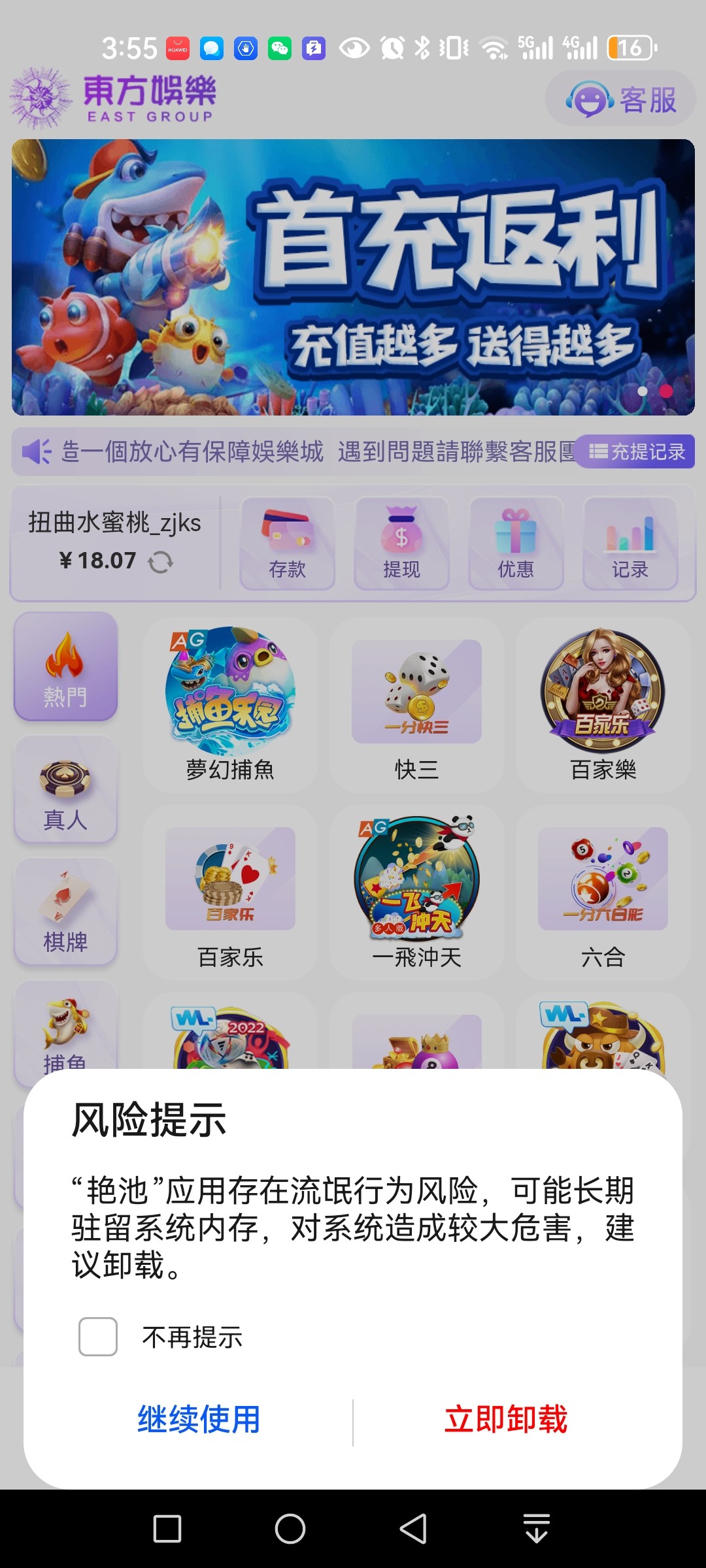Go back with the navigation bar's back arrow
This screenshot has width=706, height=1568.
point(413,1529)
